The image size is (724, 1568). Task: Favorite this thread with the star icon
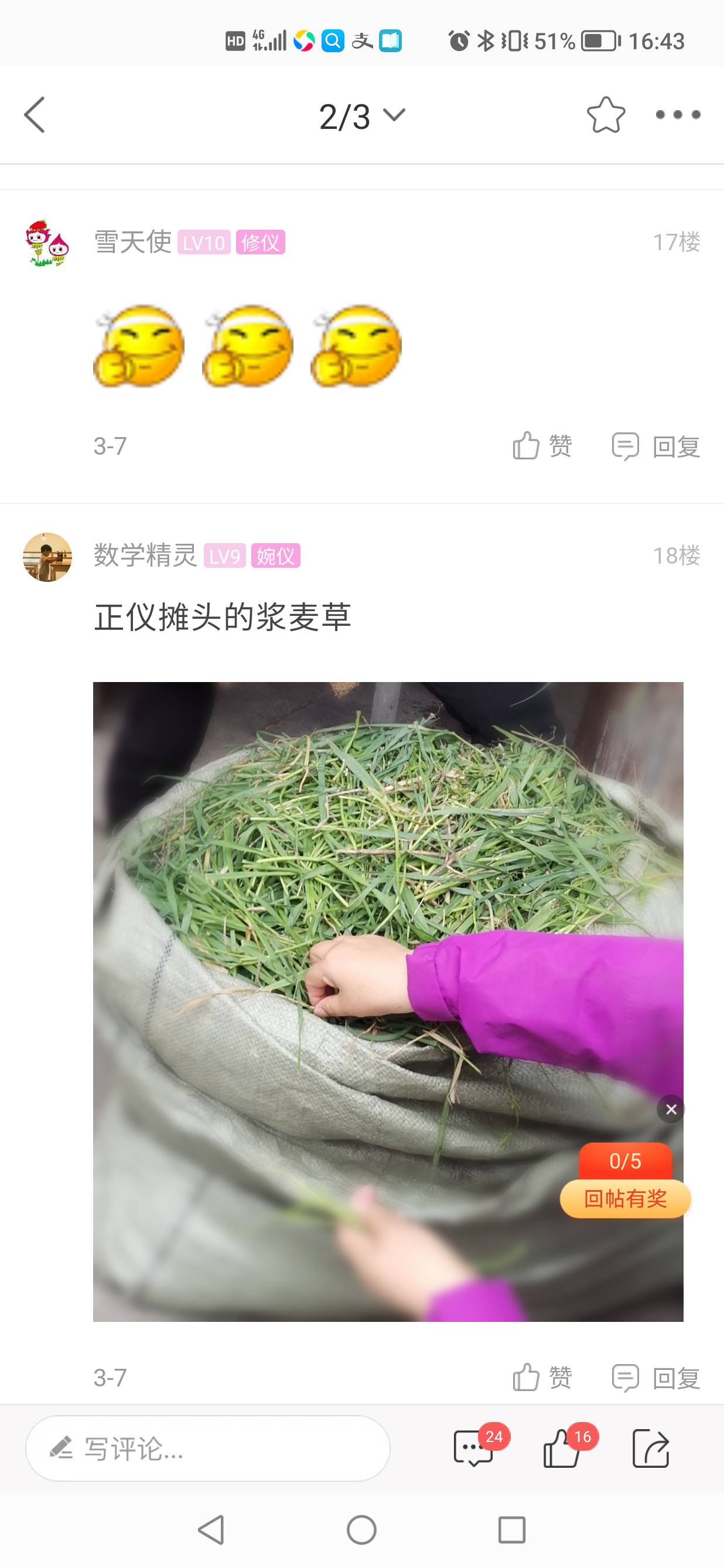pos(606,114)
